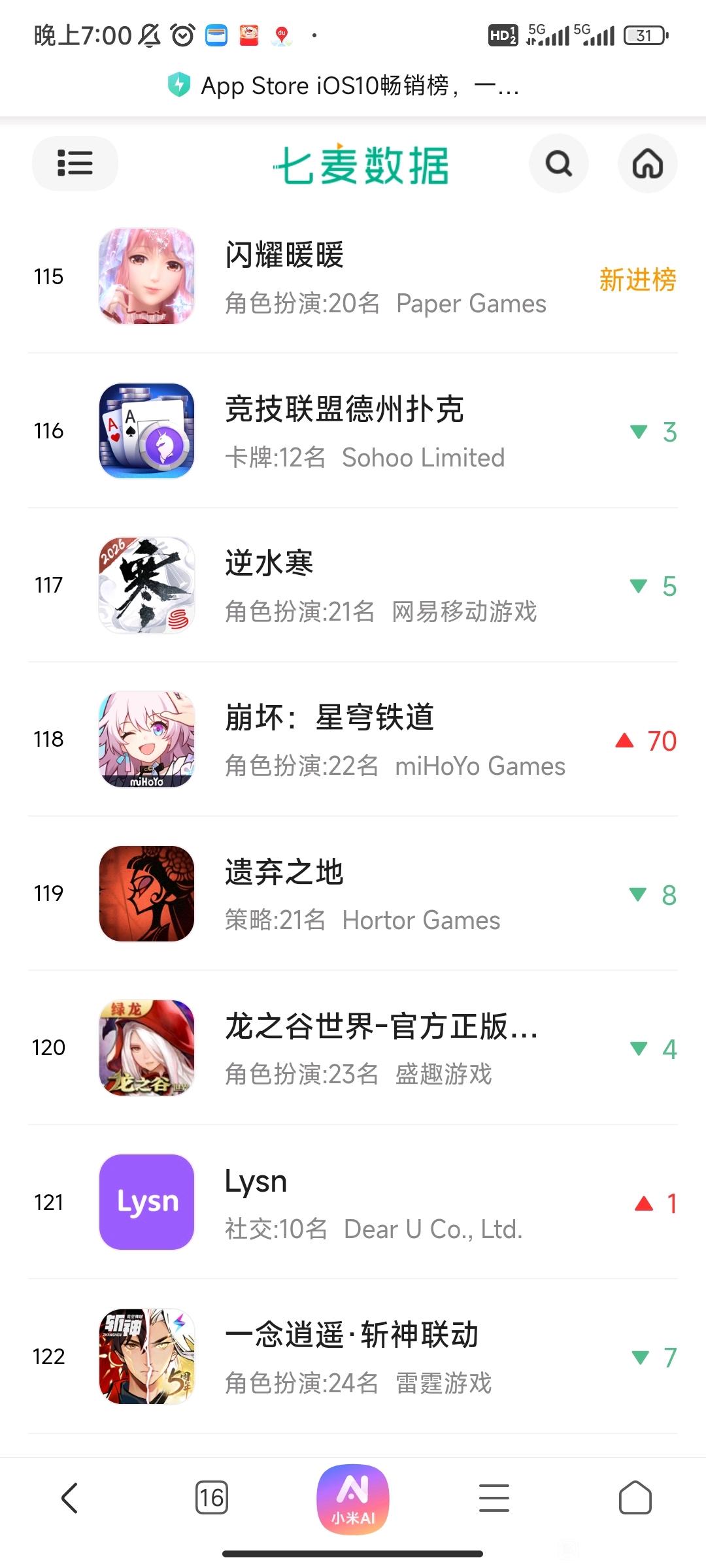The image size is (706, 1568).
Task: Open the list menu button
Action: coord(75,163)
